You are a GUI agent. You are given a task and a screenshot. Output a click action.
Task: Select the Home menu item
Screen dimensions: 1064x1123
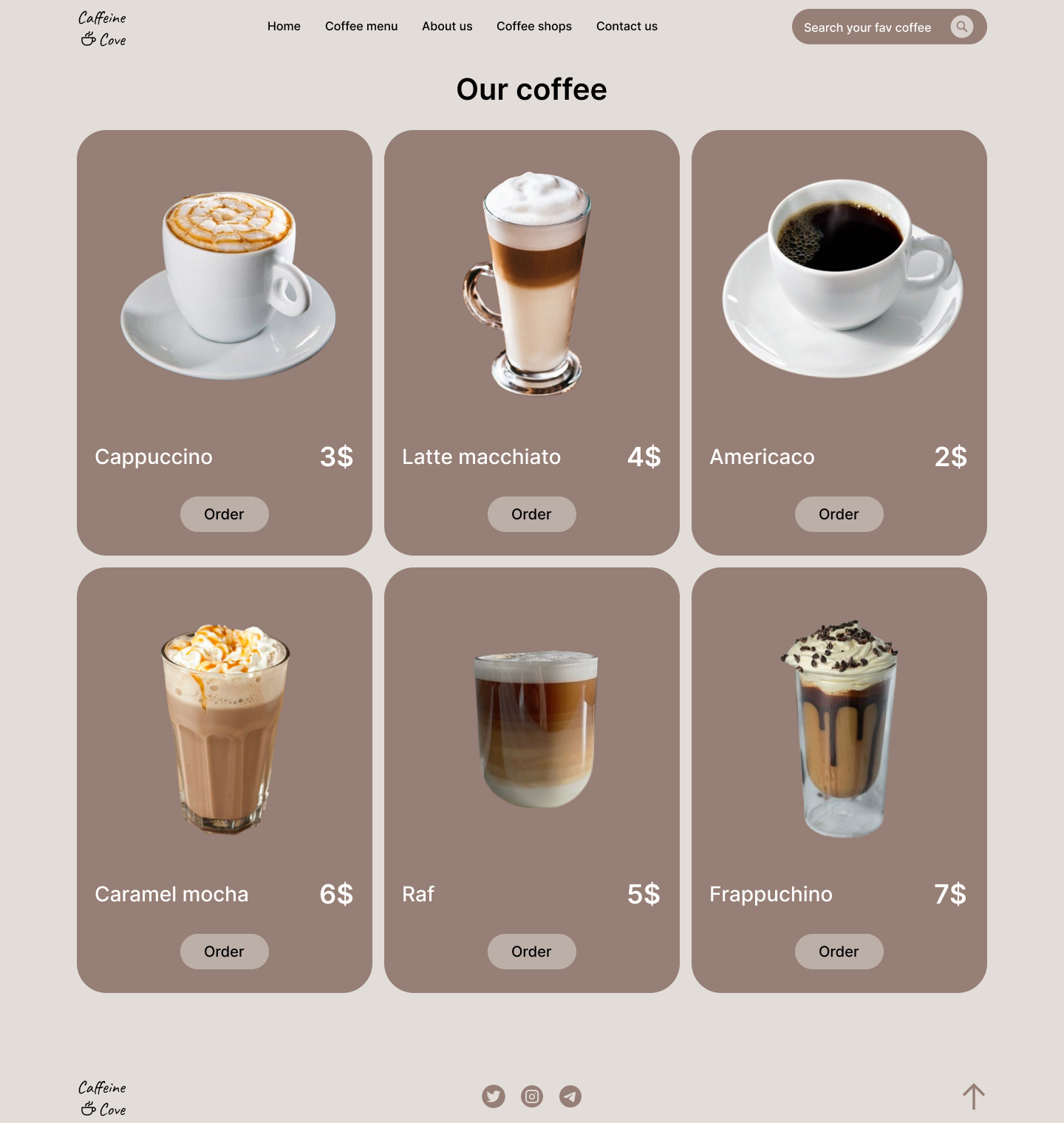click(x=284, y=26)
